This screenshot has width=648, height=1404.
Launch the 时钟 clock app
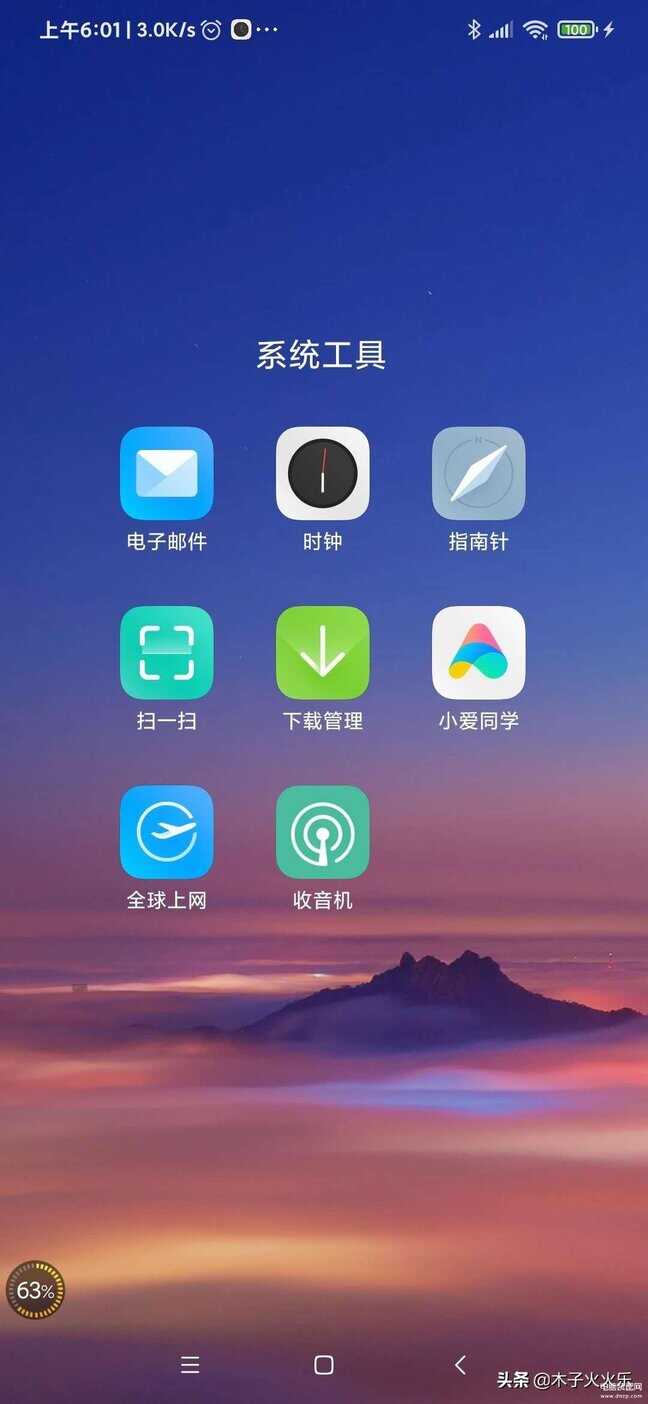click(x=322, y=474)
